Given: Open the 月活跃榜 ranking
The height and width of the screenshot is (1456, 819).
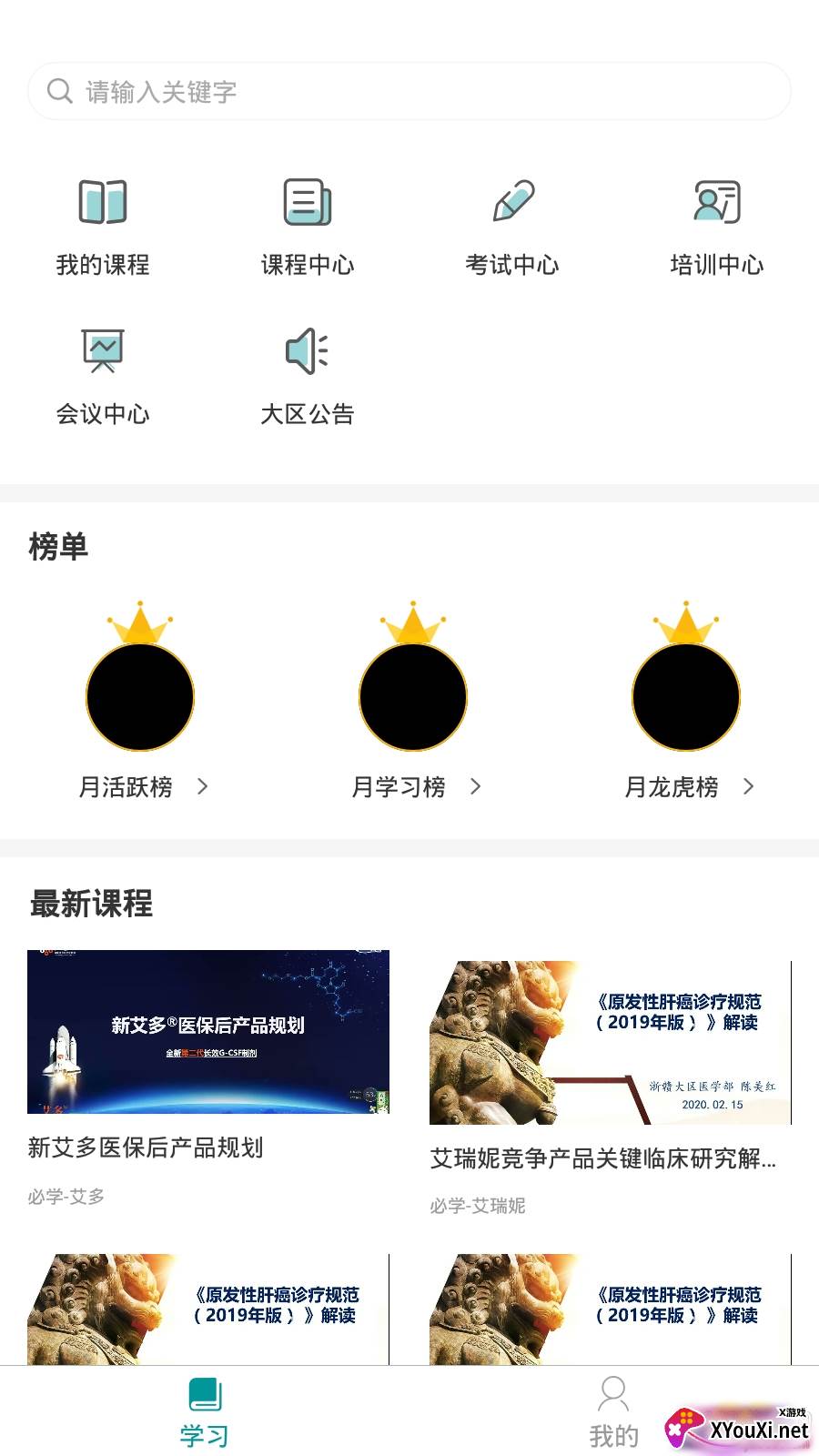Looking at the screenshot, I should (140, 786).
